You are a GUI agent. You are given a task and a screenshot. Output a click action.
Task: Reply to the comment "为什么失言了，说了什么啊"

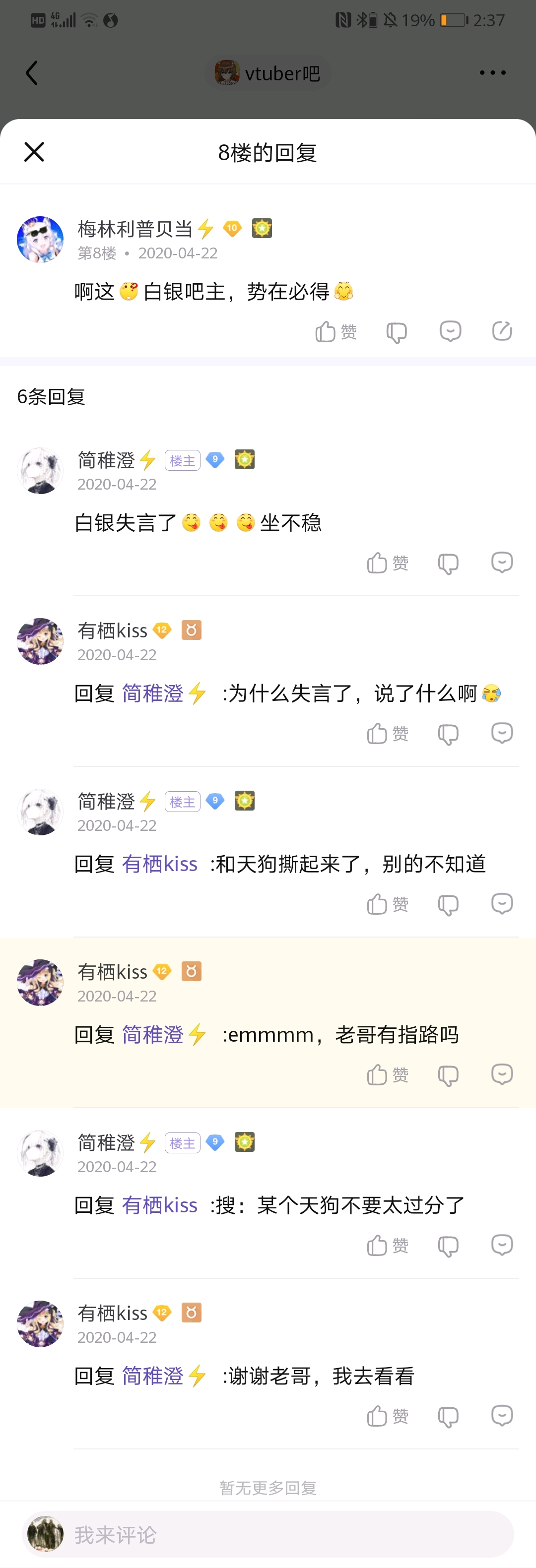pos(502,733)
